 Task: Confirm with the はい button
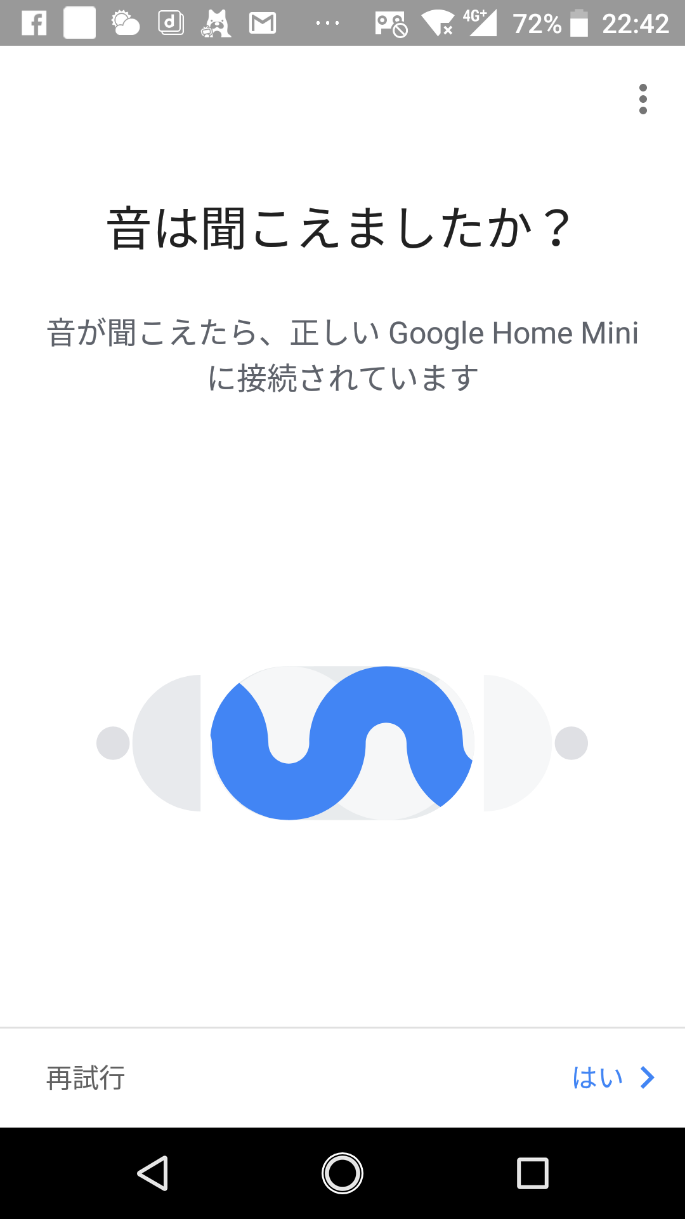(613, 1077)
